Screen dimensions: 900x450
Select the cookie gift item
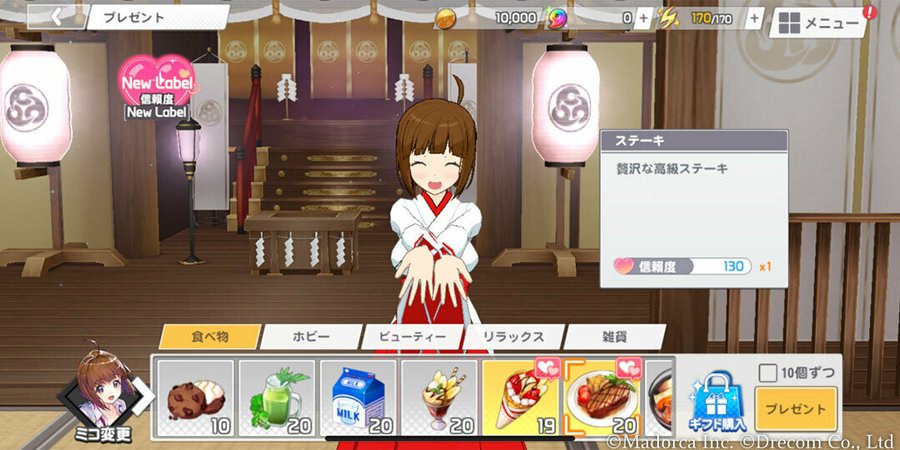(194, 398)
